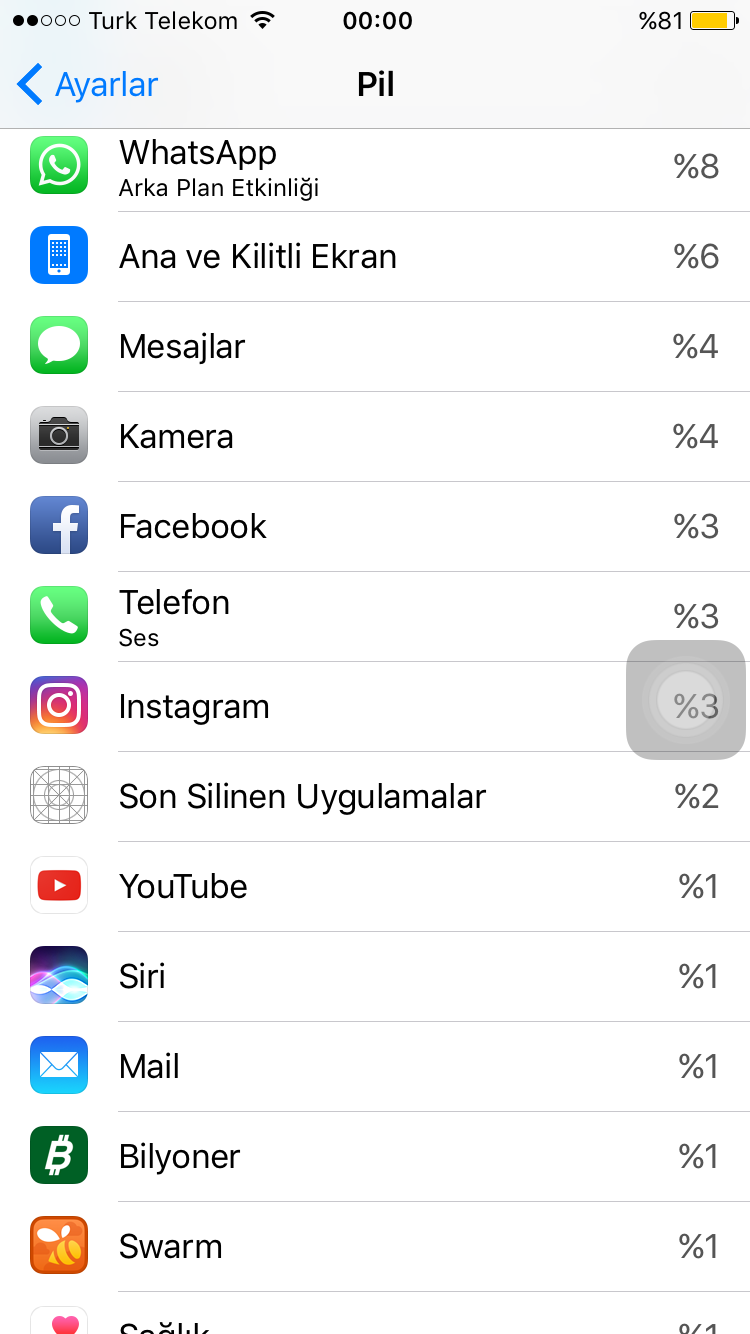Screen dimensions: 750x1334
Task: Select the Swarm battery row
Action: pos(375,1247)
